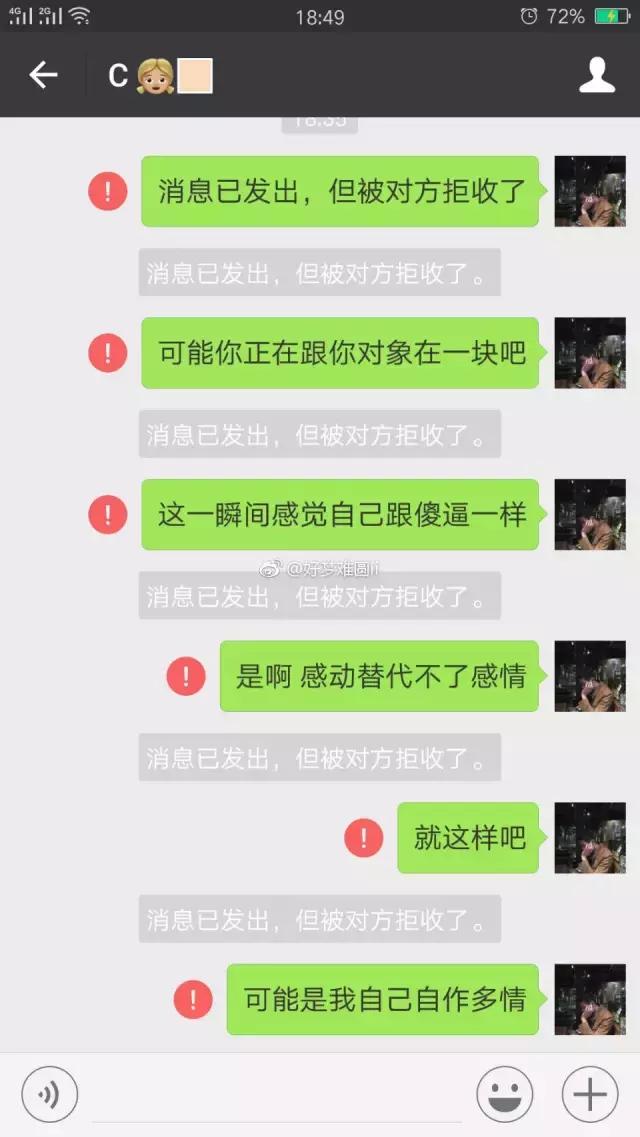Switch to voice message input
Image resolution: width=640 pixels, height=1137 pixels.
[x=50, y=1095]
